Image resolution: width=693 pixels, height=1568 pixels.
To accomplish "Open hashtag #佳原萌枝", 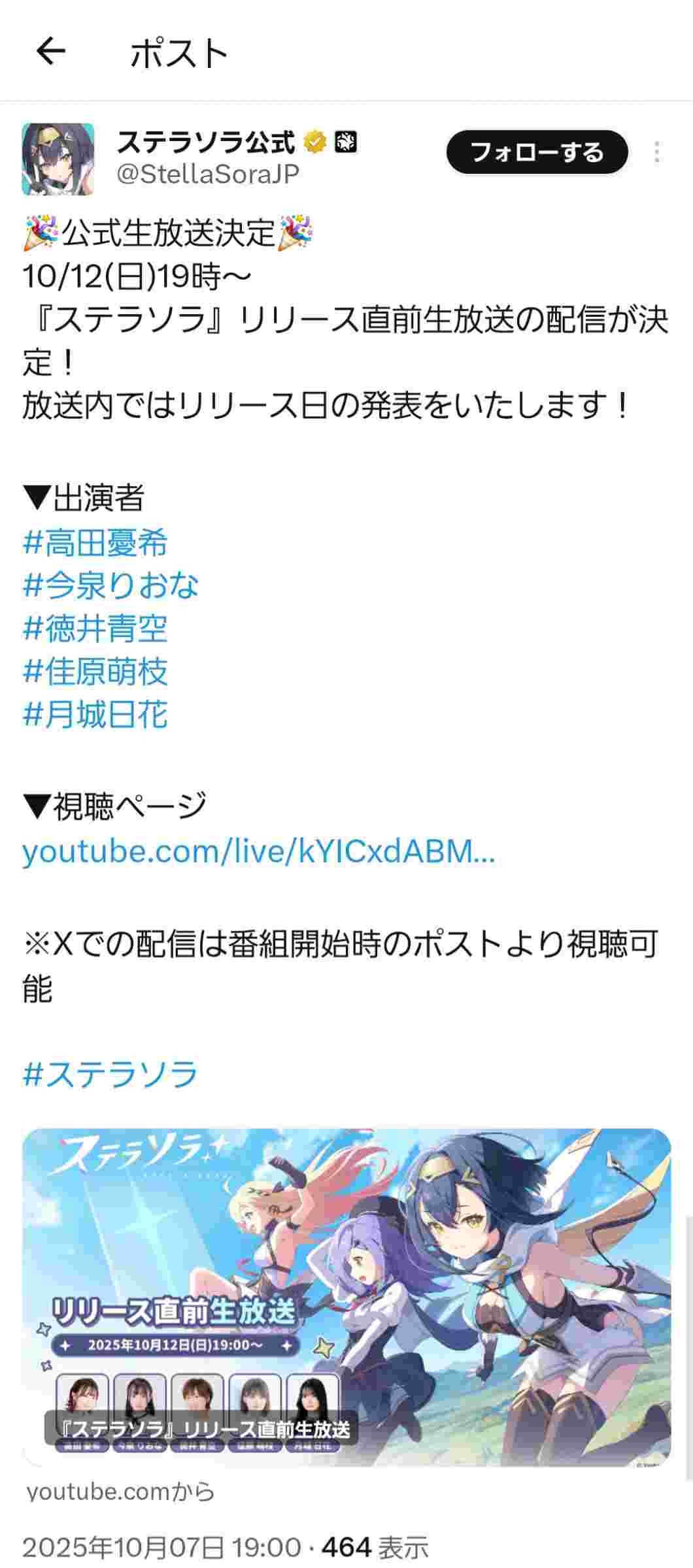I will pos(95,672).
